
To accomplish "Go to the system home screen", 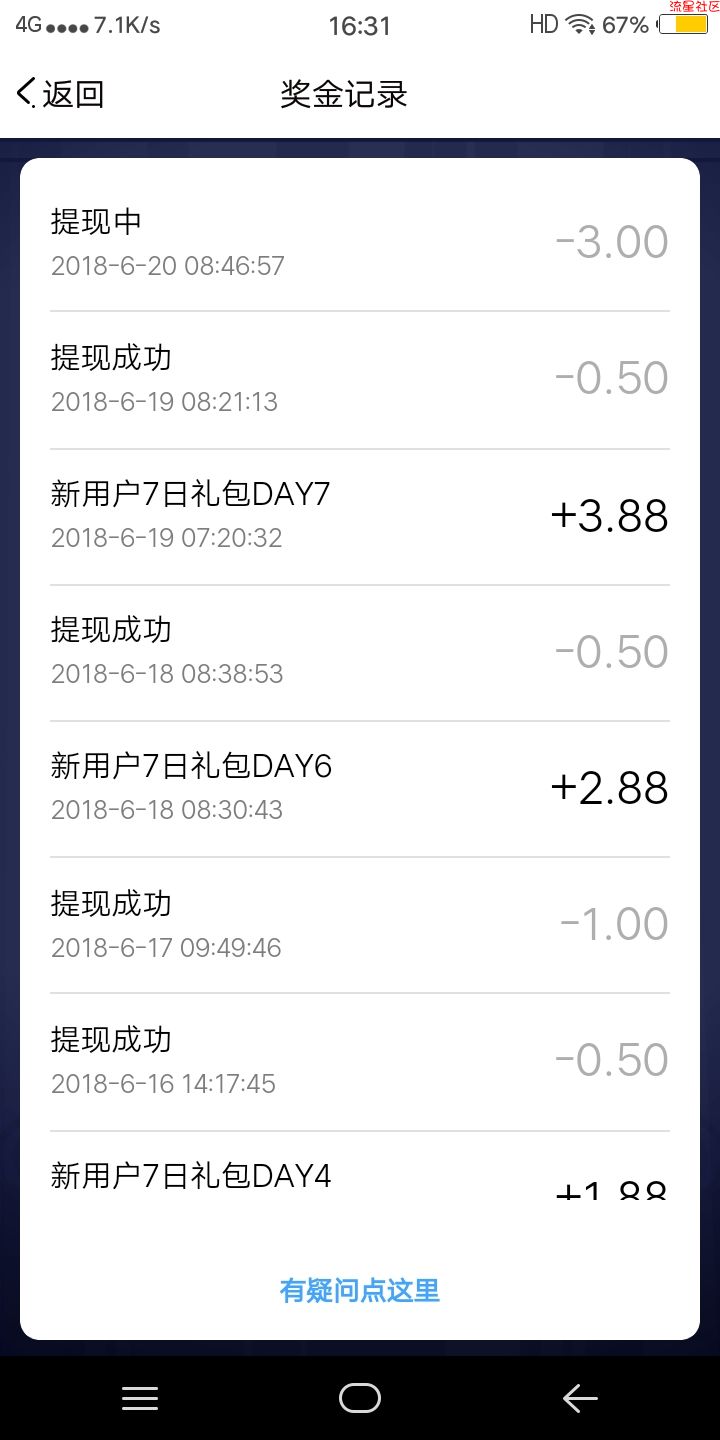I will tap(360, 1398).
